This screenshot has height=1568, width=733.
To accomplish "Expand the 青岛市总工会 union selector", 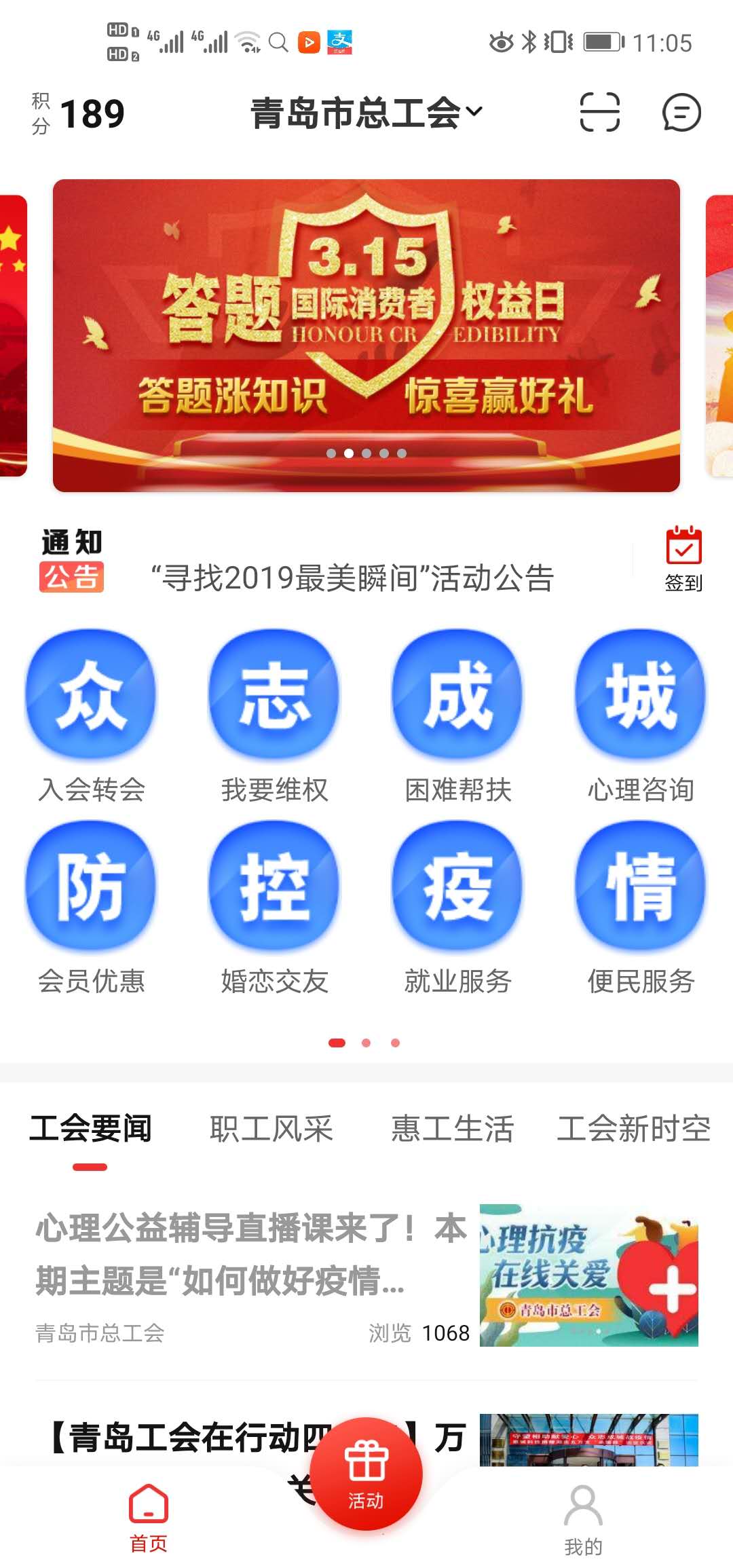I will pos(366,113).
